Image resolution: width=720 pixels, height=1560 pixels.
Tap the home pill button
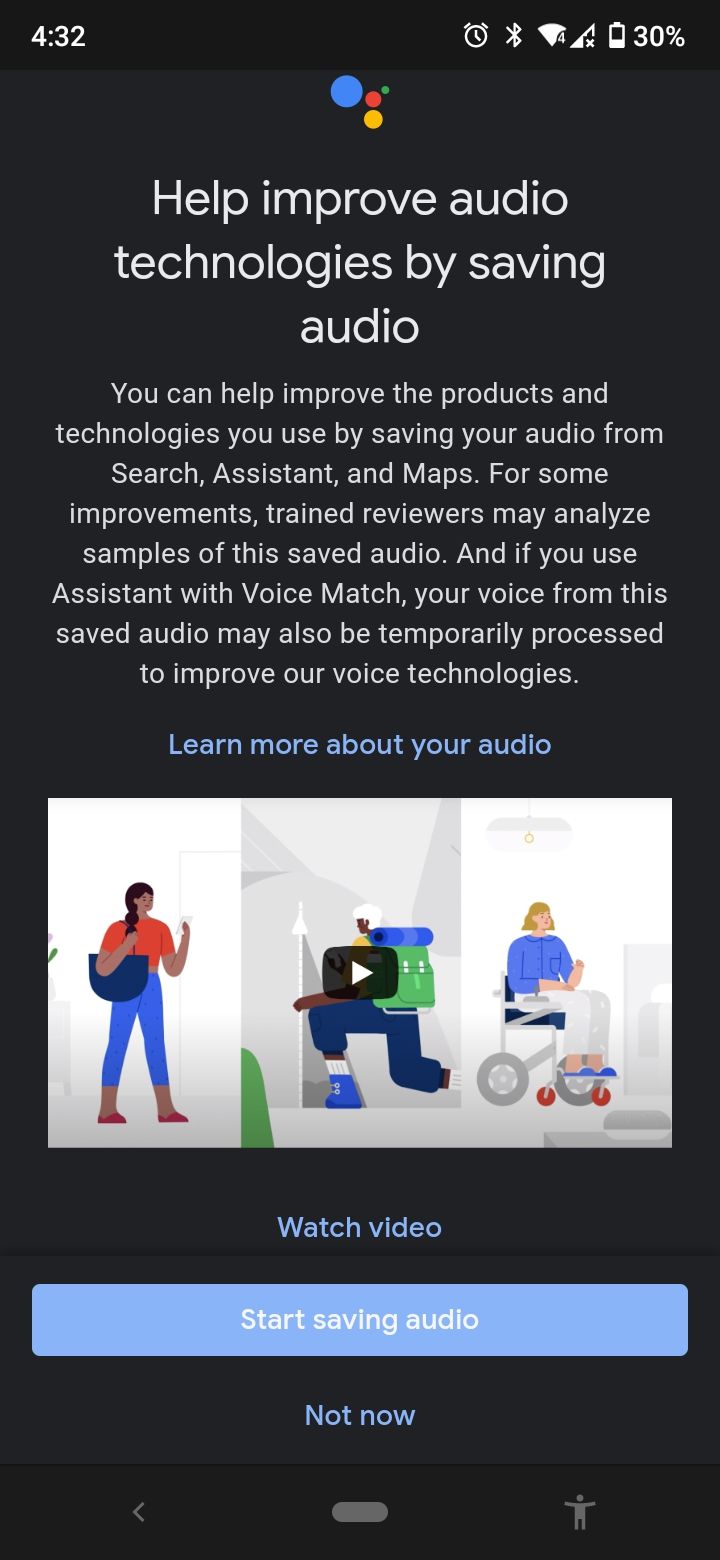(360, 1511)
